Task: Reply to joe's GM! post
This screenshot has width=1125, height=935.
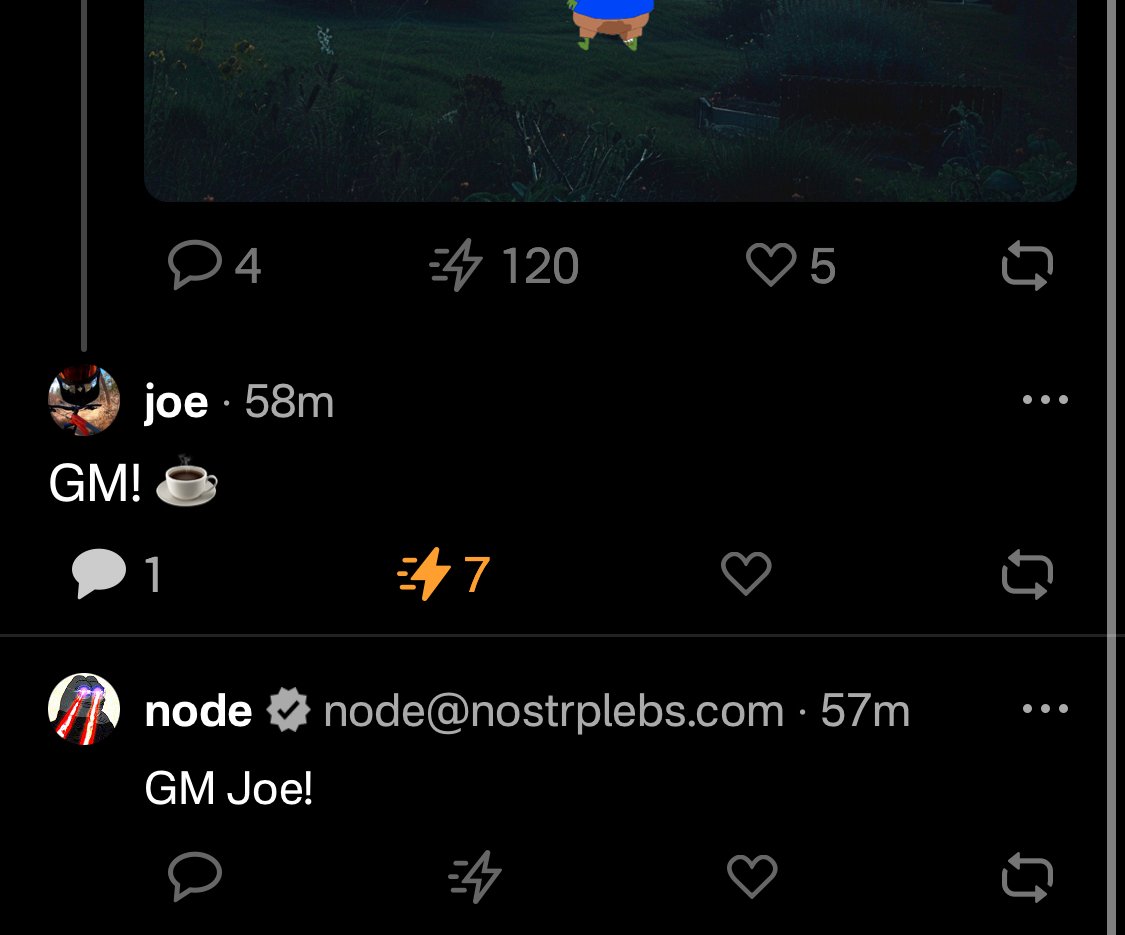Action: coord(99,574)
